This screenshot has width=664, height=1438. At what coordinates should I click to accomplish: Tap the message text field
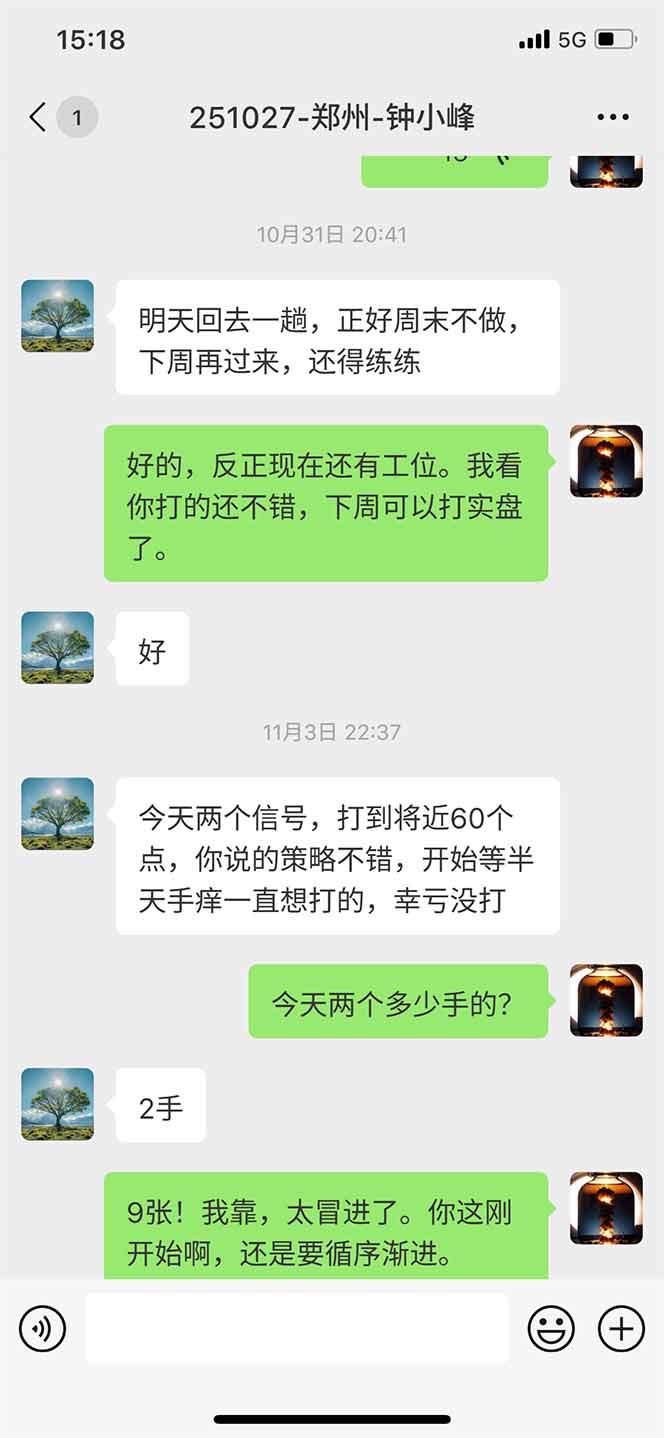point(297,1329)
